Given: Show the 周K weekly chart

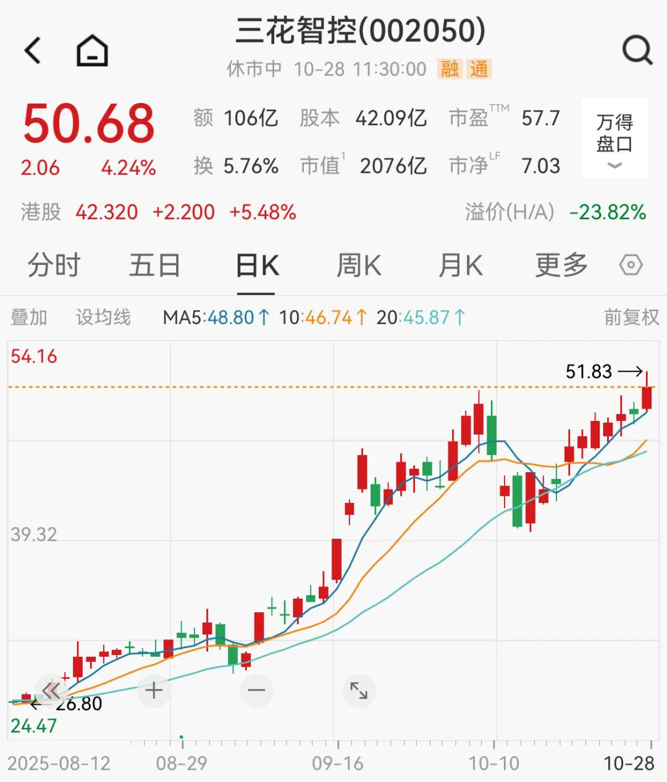Looking at the screenshot, I should click(359, 265).
